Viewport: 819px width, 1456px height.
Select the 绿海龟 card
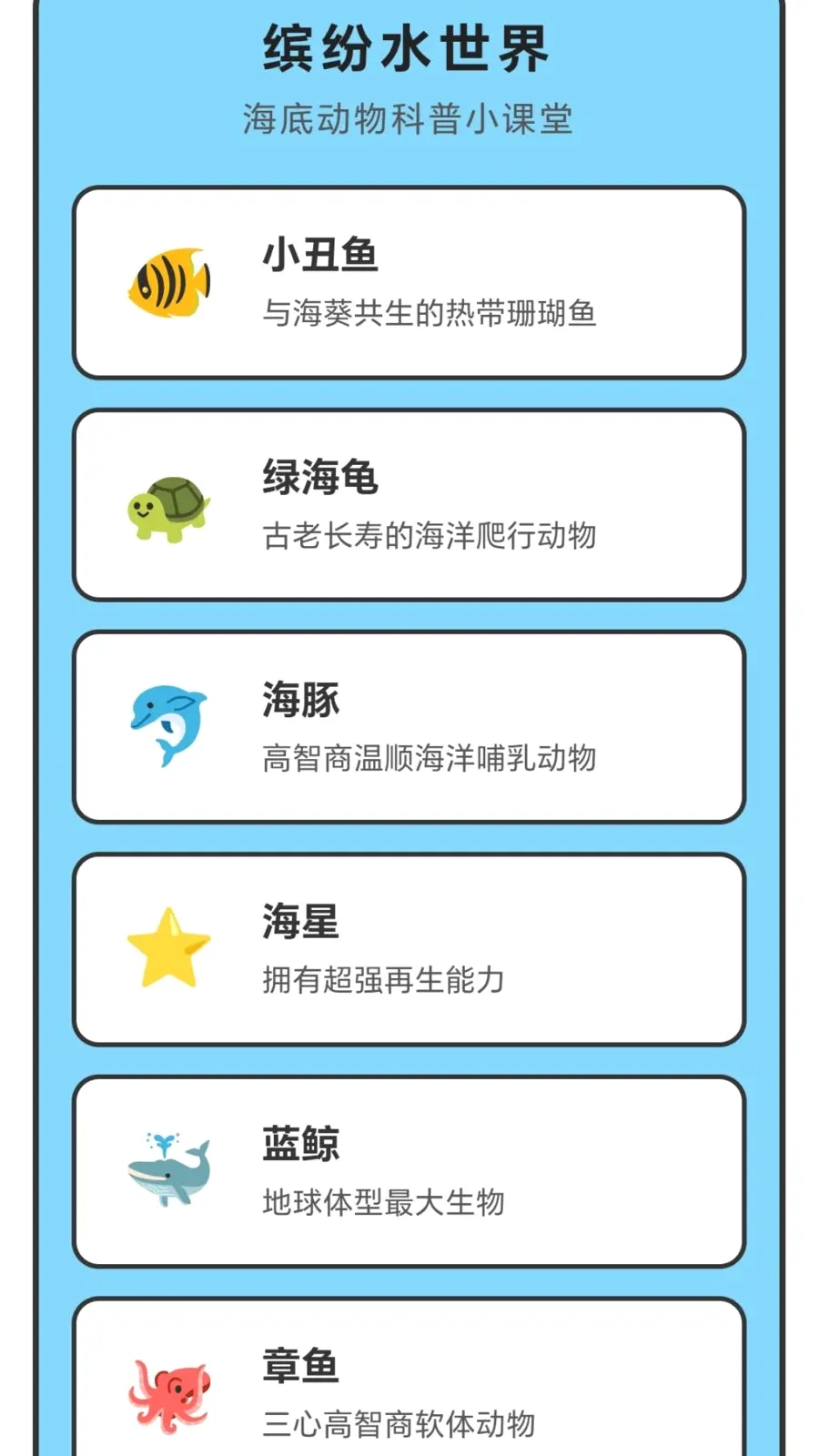coord(409,505)
